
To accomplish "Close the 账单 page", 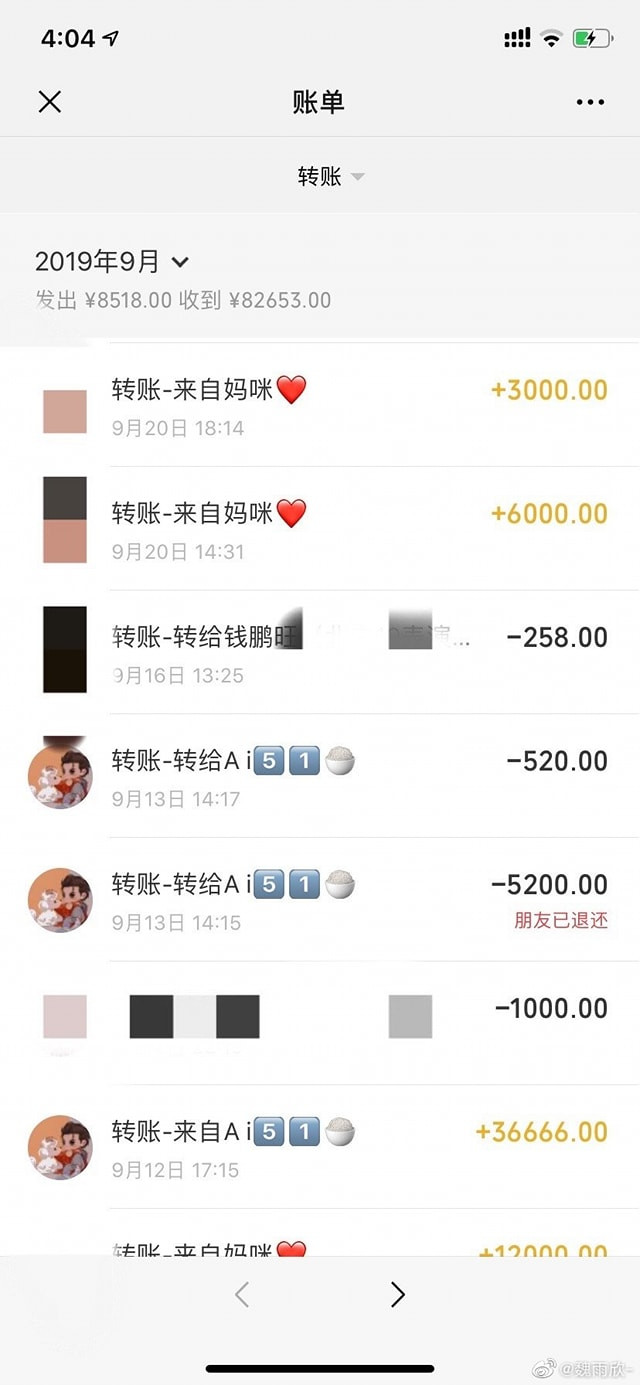I will (x=49, y=102).
